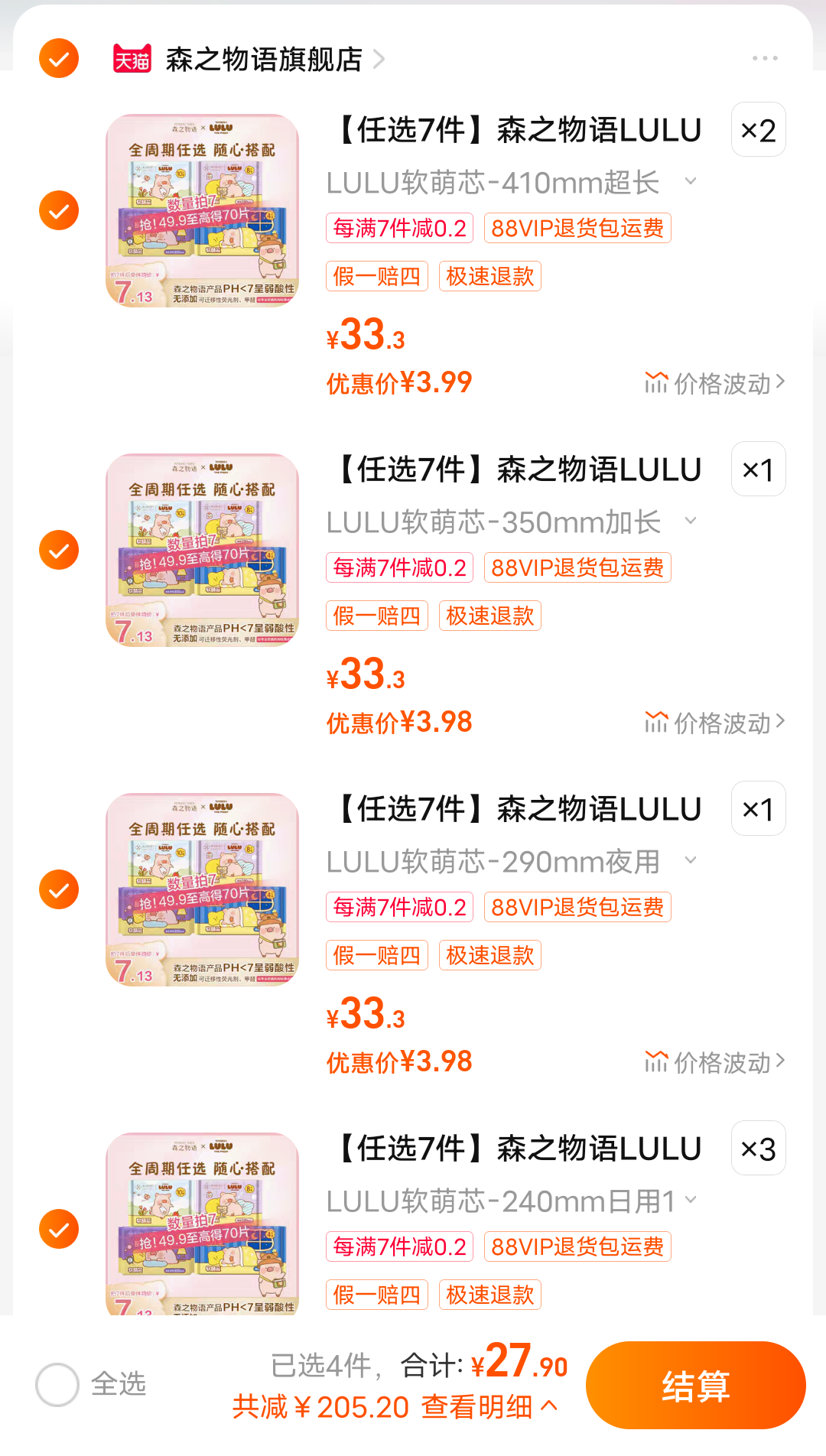This screenshot has width=826, height=1456.
Task: Open the SKU dropdown for 350mm 加长 variant
Action: pyautogui.click(x=692, y=521)
